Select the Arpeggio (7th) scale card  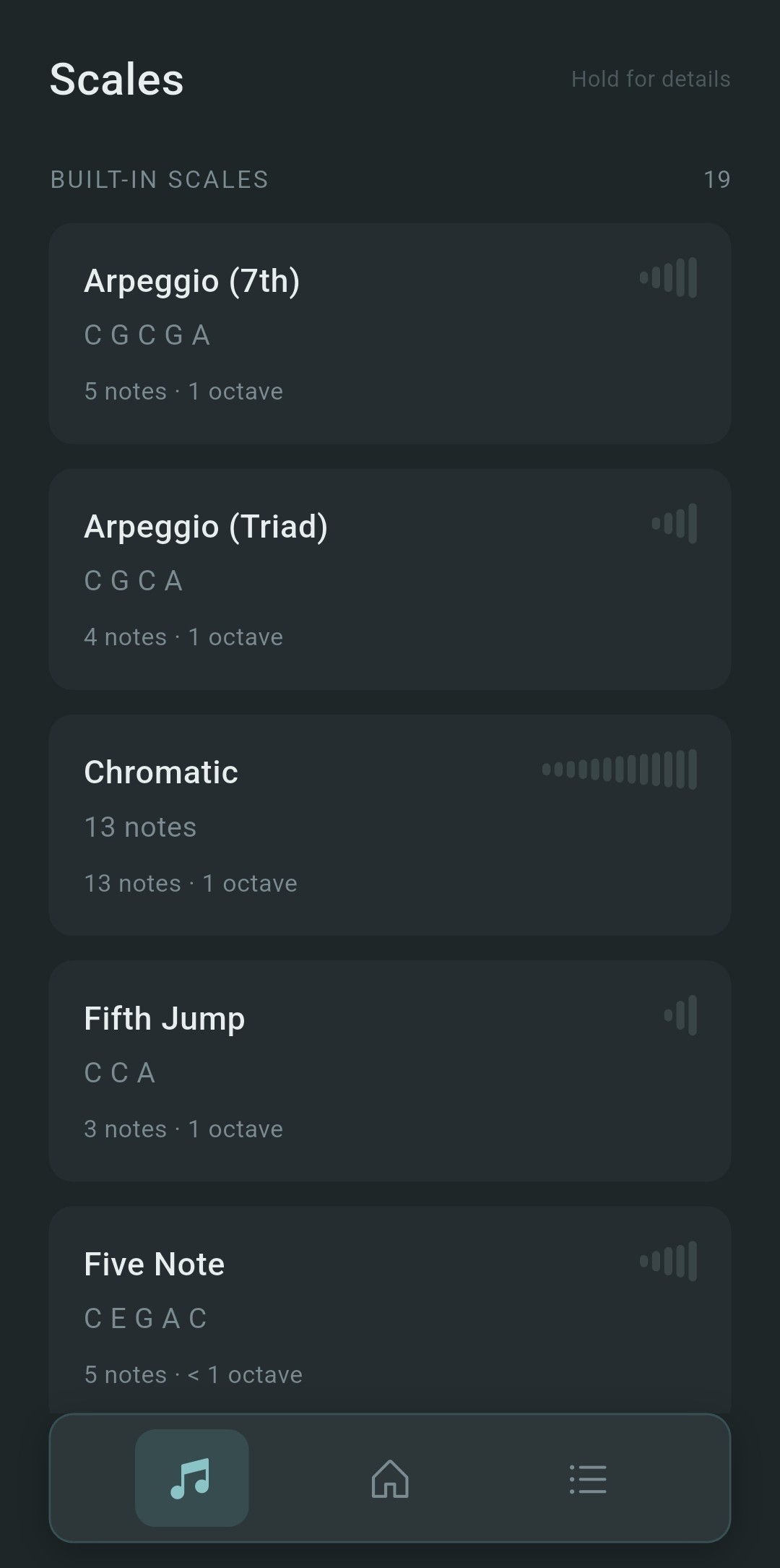390,333
